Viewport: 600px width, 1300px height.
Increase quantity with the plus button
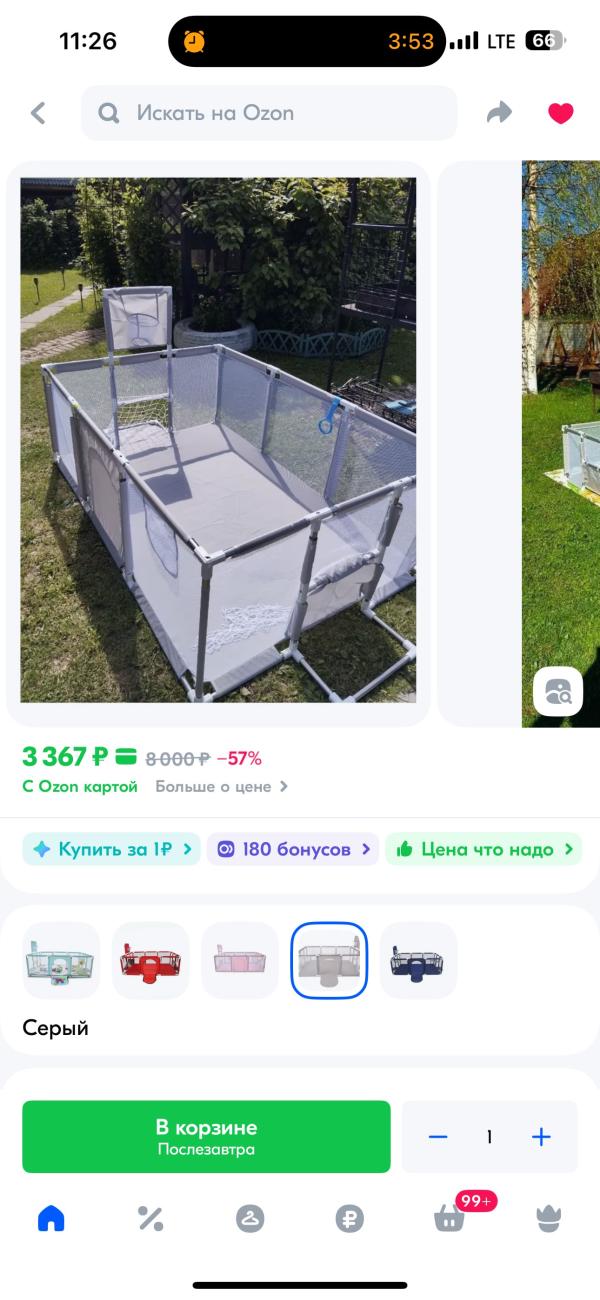pos(541,1137)
